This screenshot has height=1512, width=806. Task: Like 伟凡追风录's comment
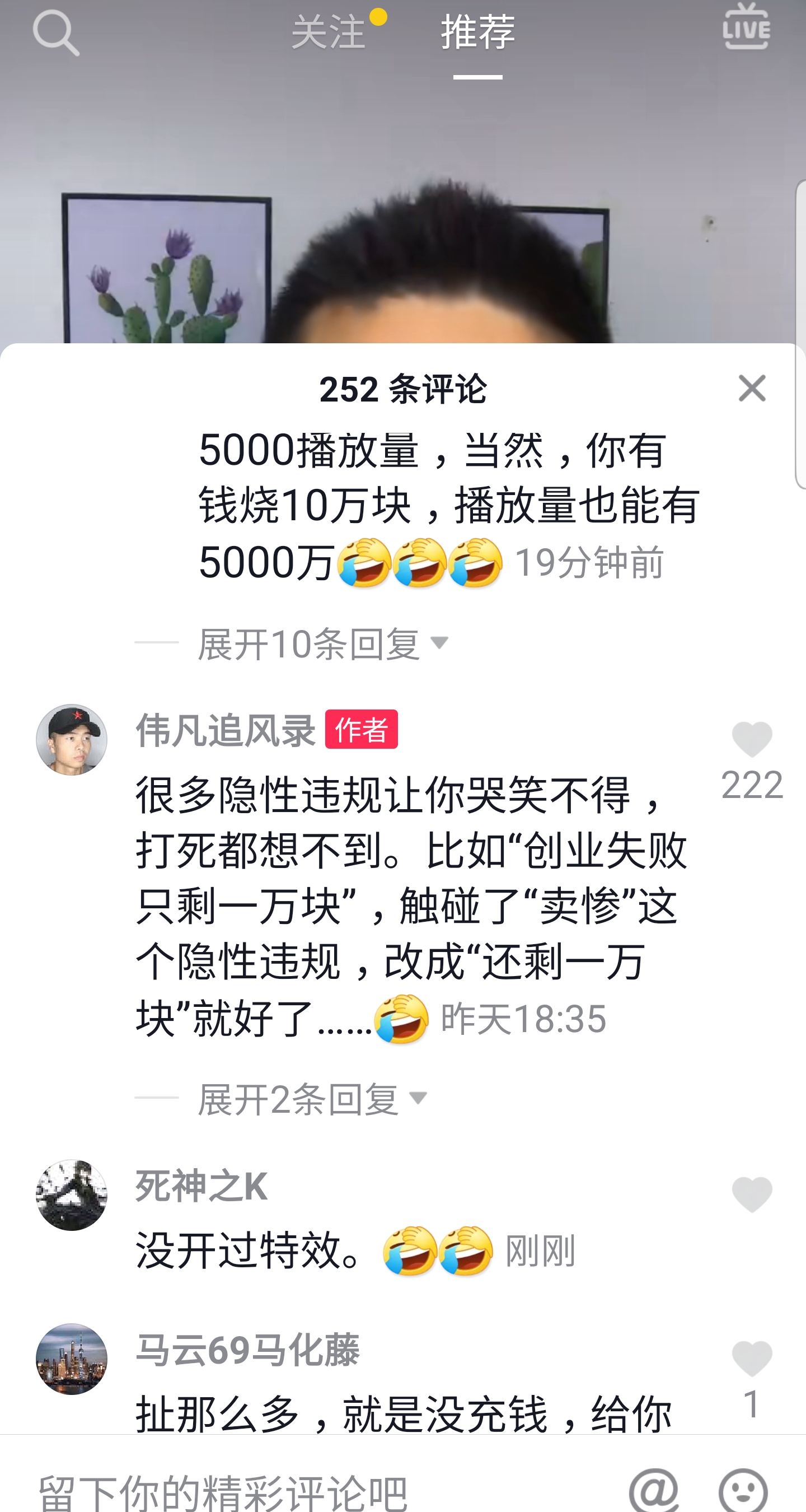coord(752,739)
